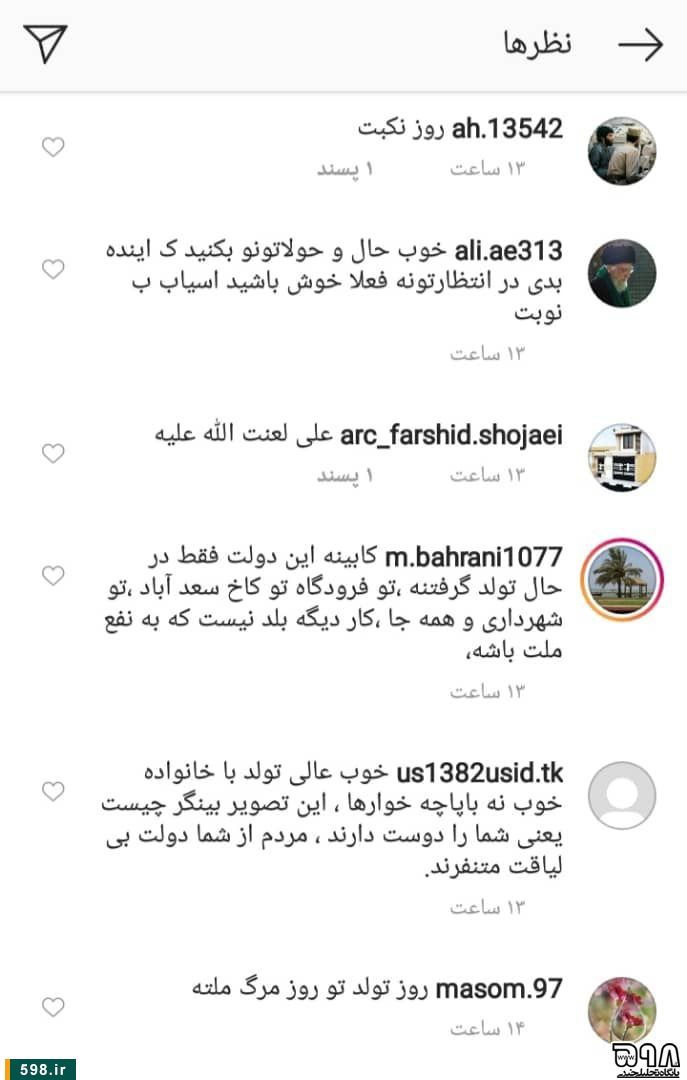Like the comment from arc_farshid.shojaei

click(x=53, y=454)
